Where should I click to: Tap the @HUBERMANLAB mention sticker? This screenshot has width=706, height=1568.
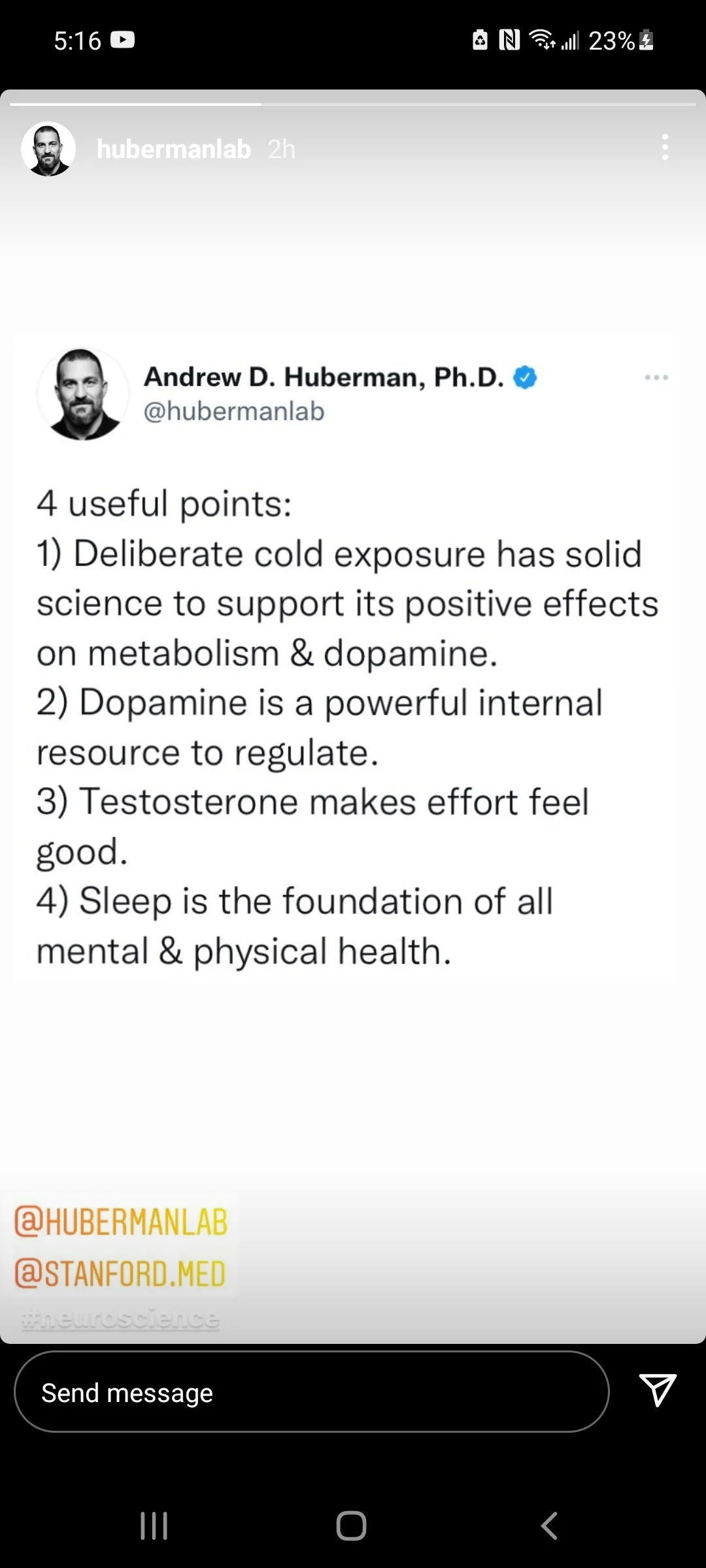[122, 1222]
